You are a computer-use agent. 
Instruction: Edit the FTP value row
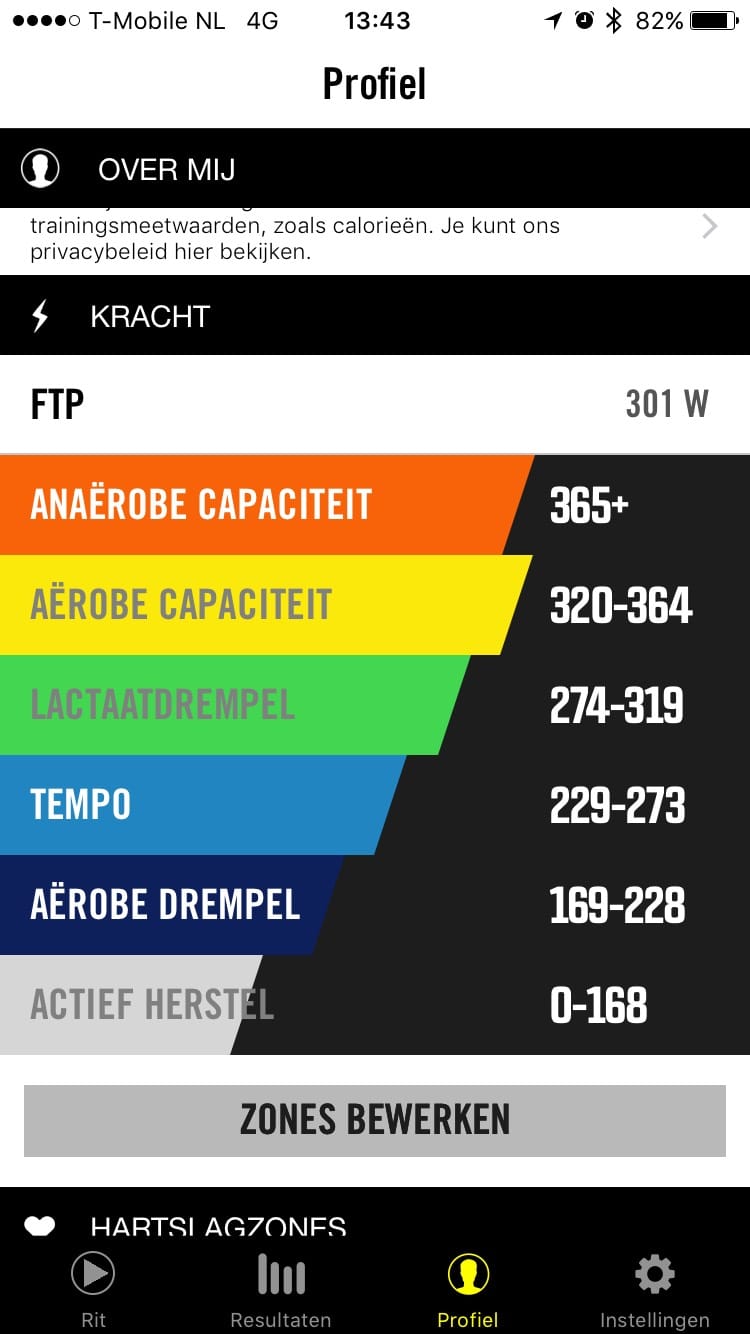point(375,404)
